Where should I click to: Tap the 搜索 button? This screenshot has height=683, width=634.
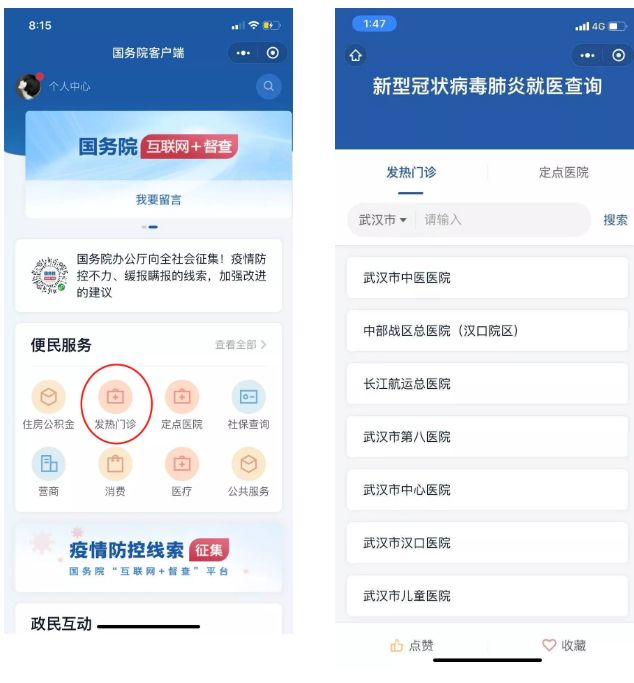click(x=615, y=220)
